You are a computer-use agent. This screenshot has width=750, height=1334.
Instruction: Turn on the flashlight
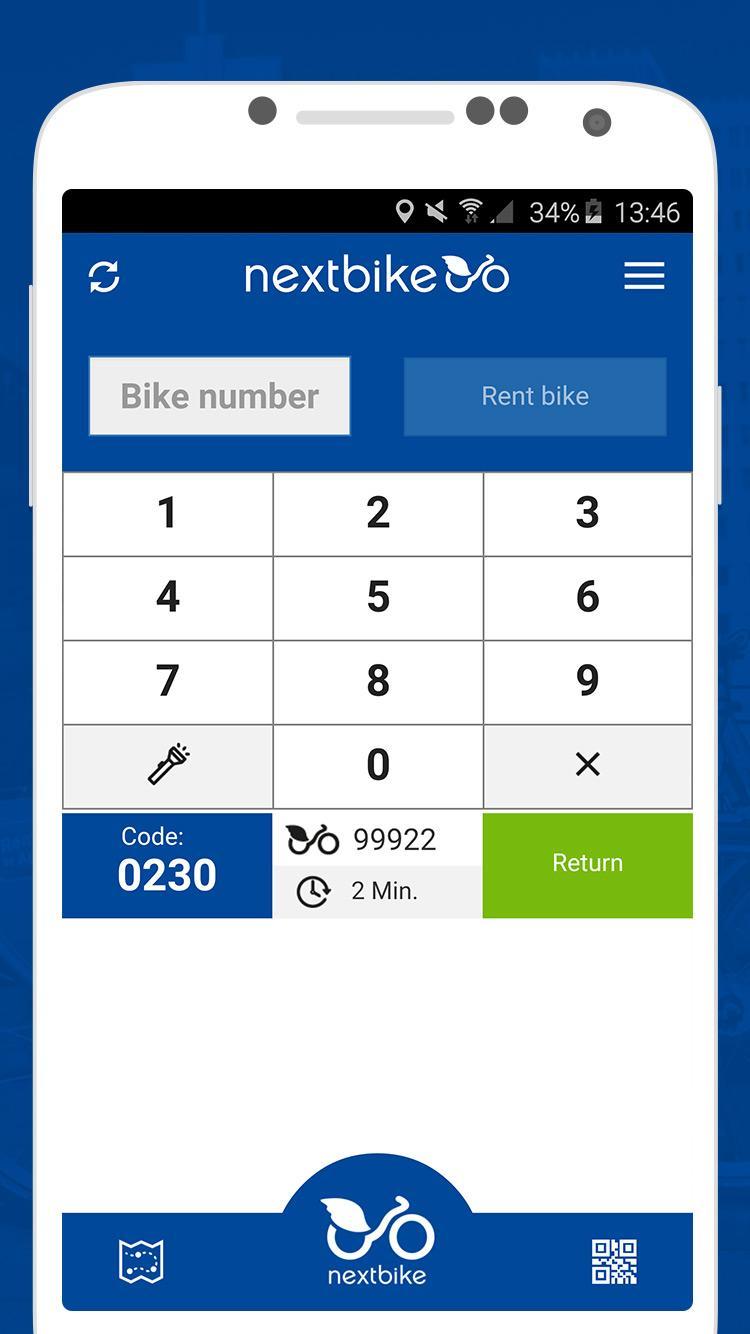point(167,765)
